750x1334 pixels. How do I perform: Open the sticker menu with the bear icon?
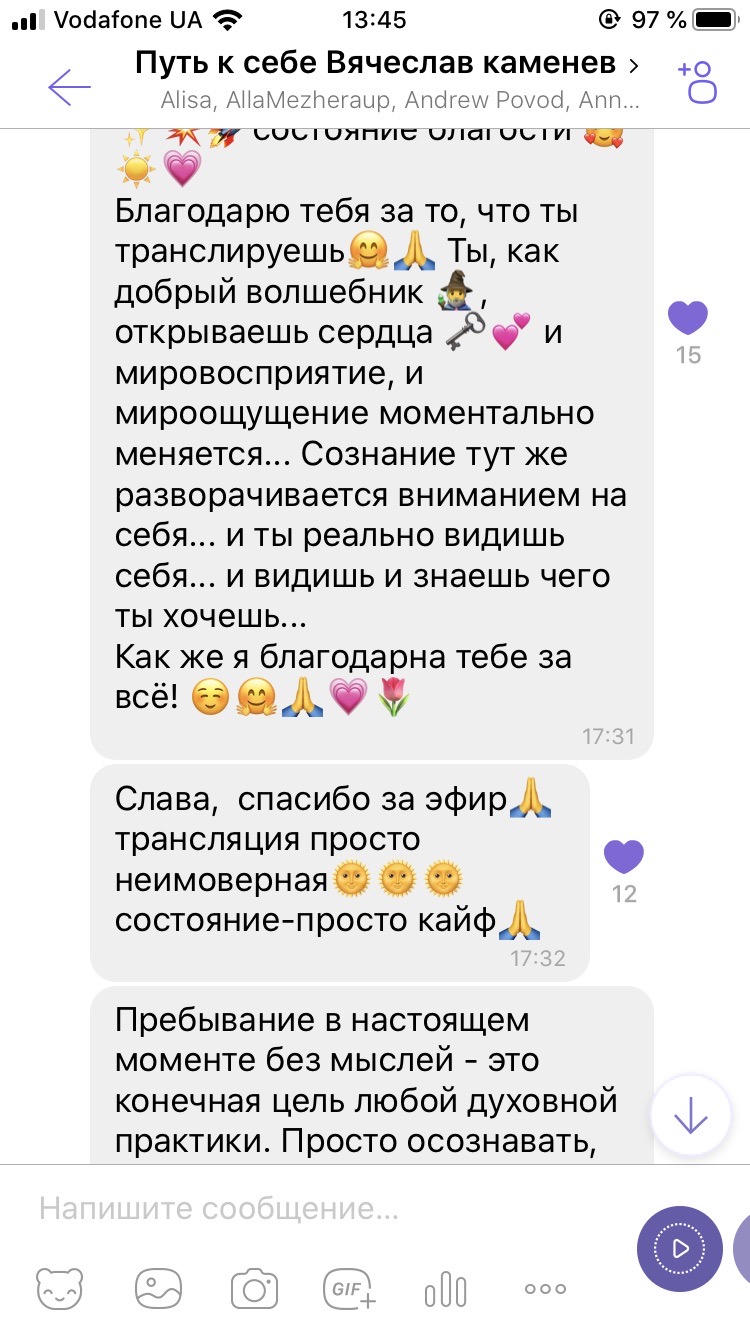tap(59, 1289)
